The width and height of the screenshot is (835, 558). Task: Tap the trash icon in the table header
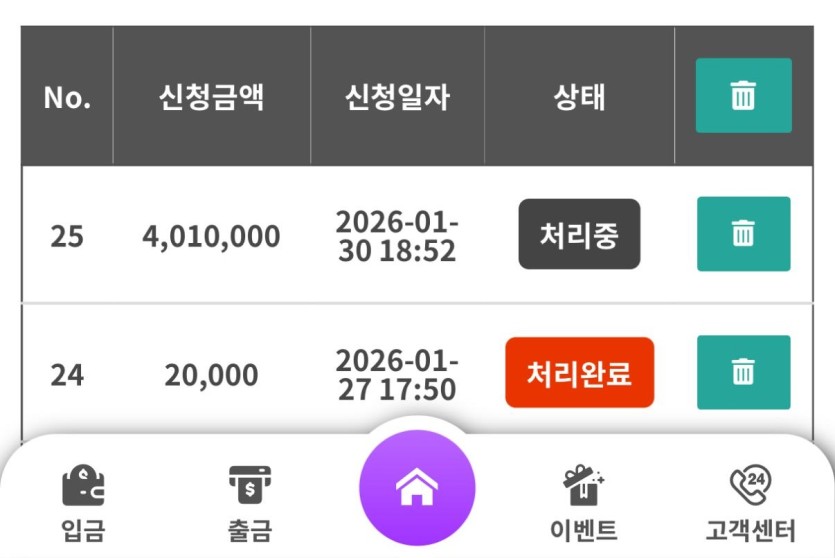(743, 96)
